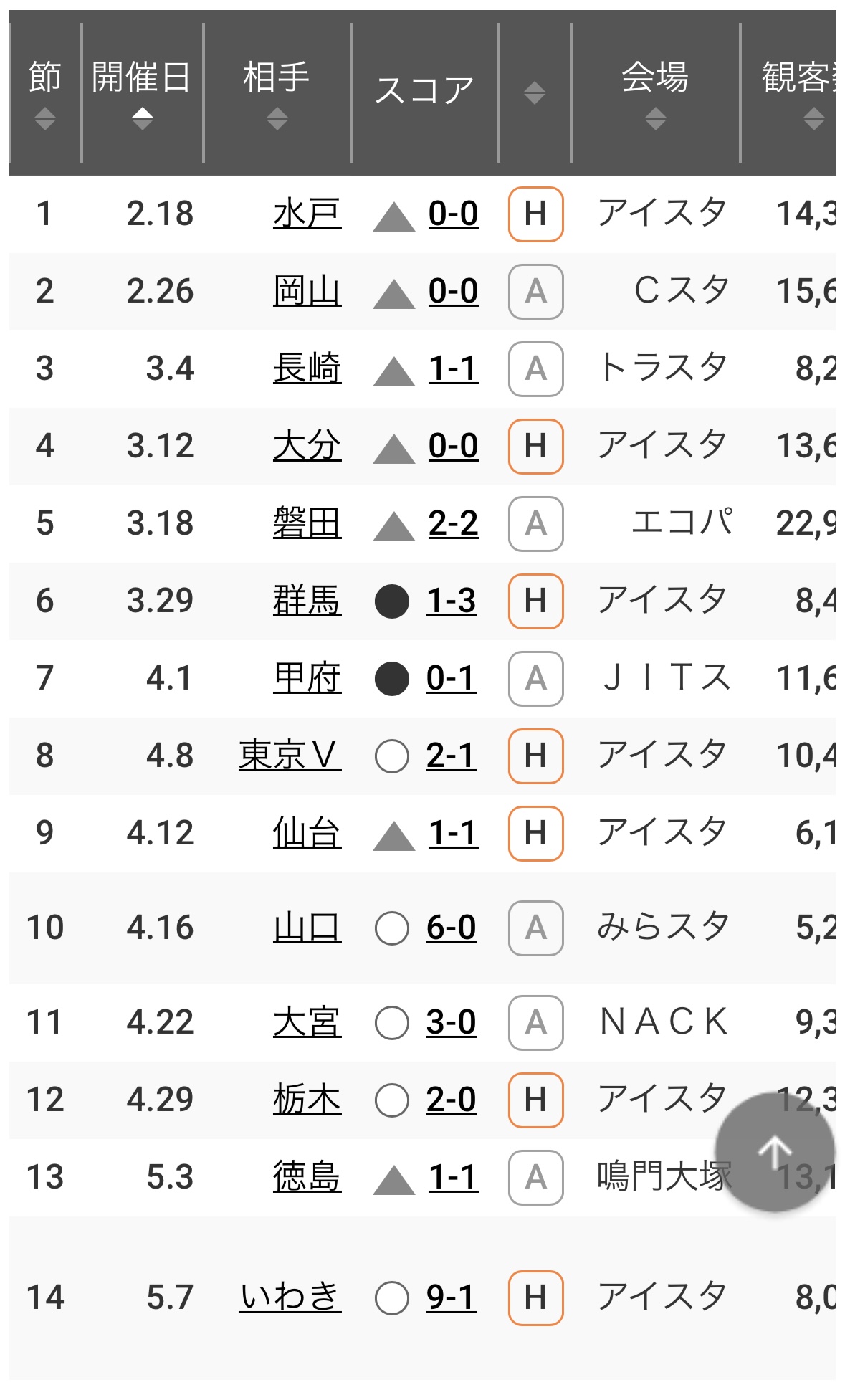Sort by opponent 相手 column
The height and width of the screenshot is (1400, 845).
tap(277, 93)
